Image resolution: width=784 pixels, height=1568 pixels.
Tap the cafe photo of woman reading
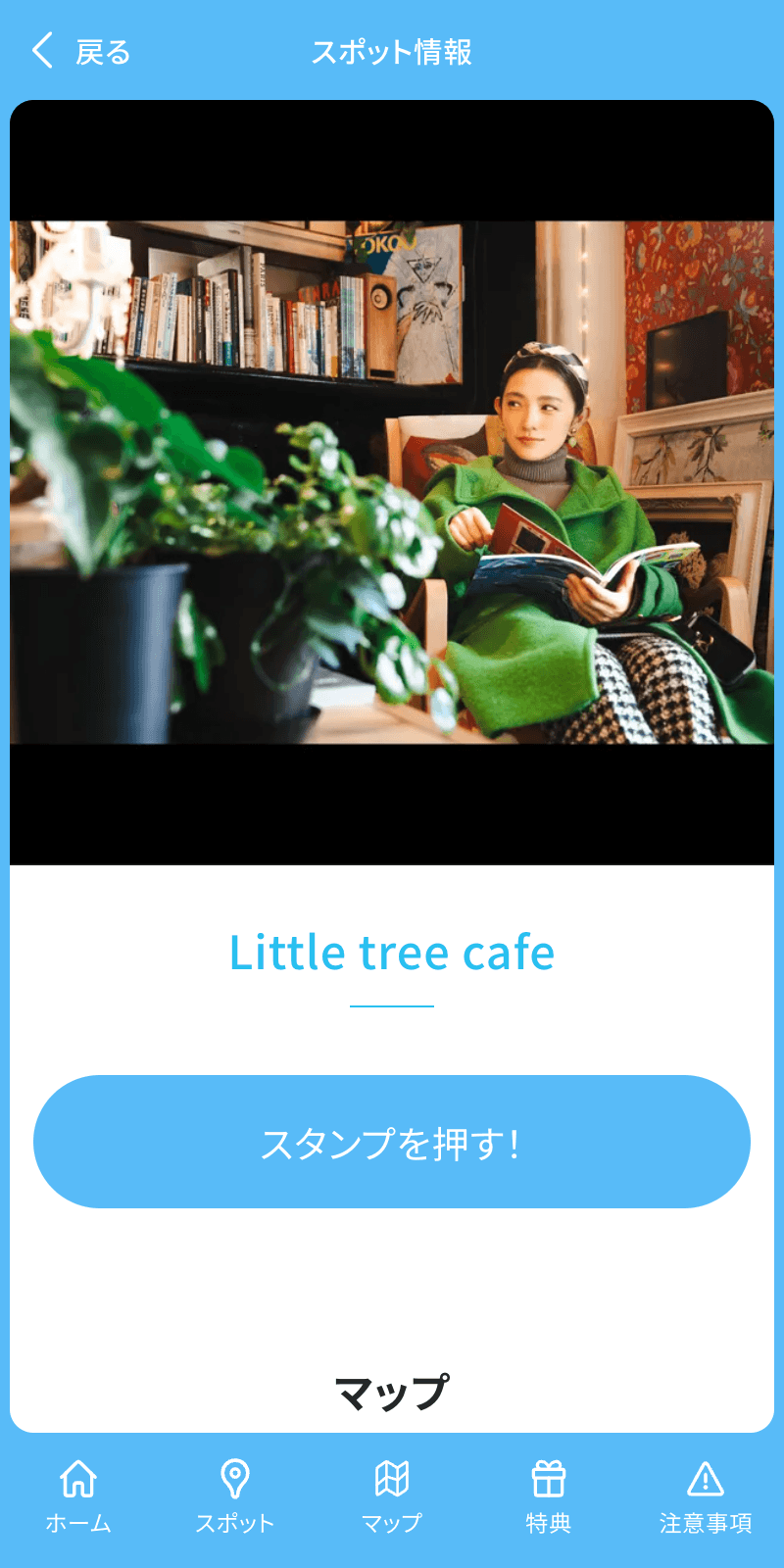coord(392,480)
